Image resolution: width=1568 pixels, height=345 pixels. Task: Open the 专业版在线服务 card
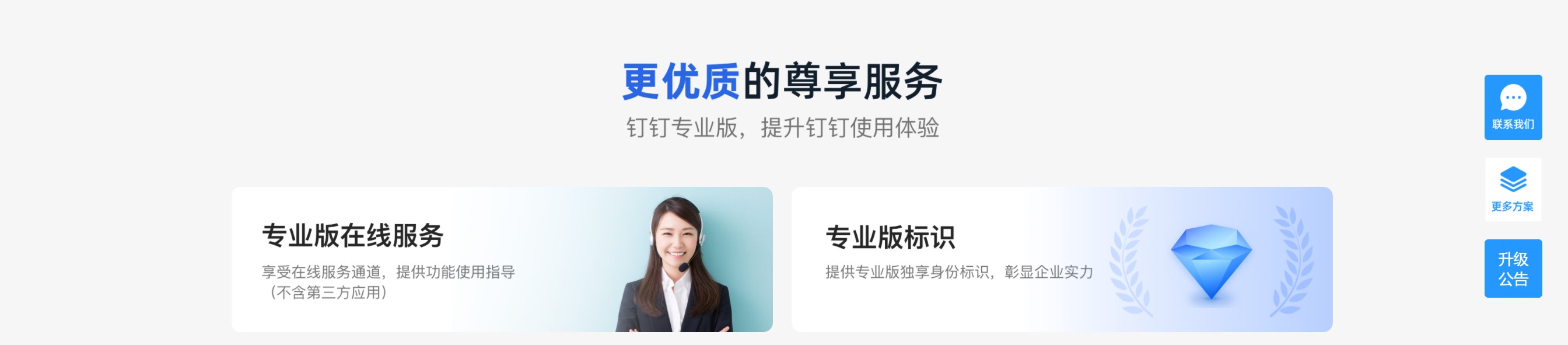tap(502, 260)
